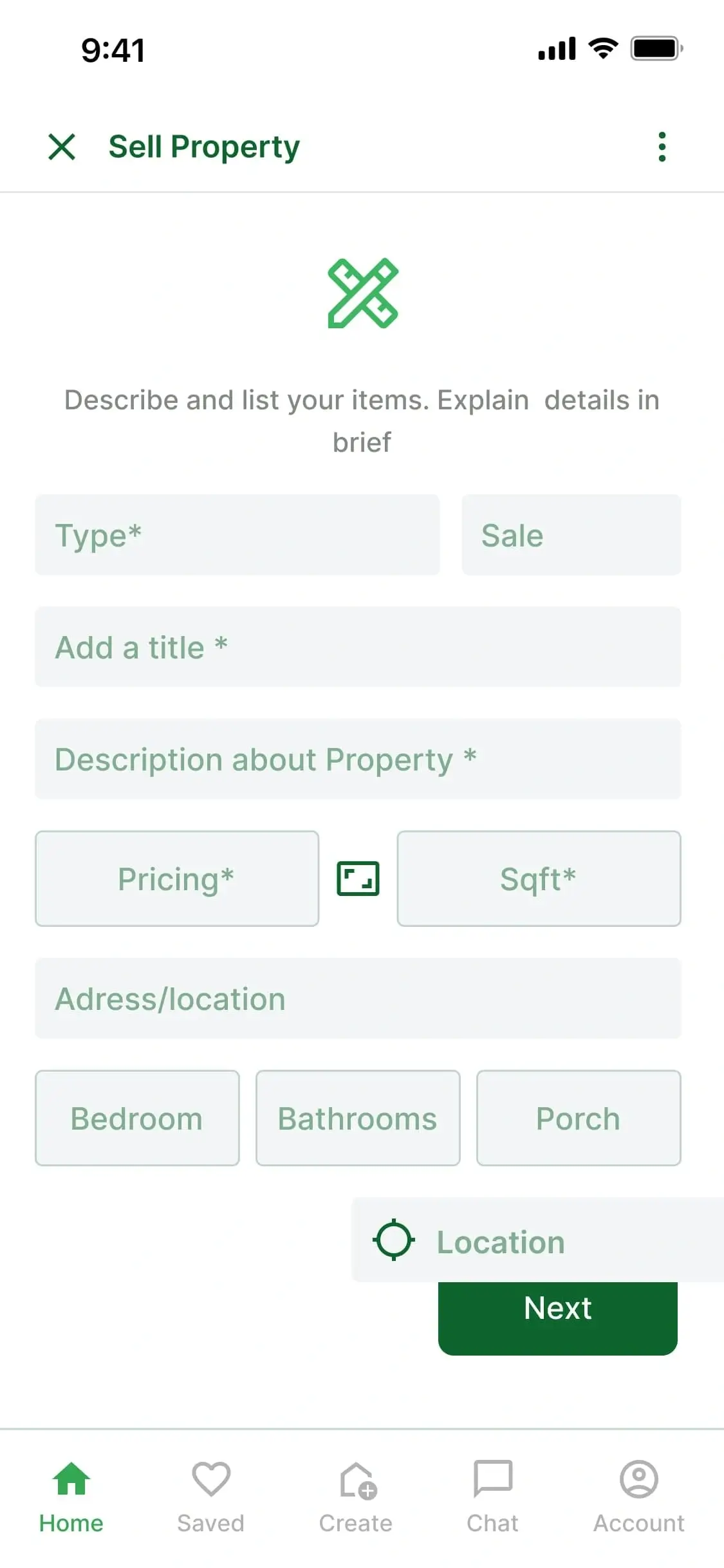Screen dimensions: 724x1568
Task: Tap the Sqft input box
Action: click(x=539, y=879)
